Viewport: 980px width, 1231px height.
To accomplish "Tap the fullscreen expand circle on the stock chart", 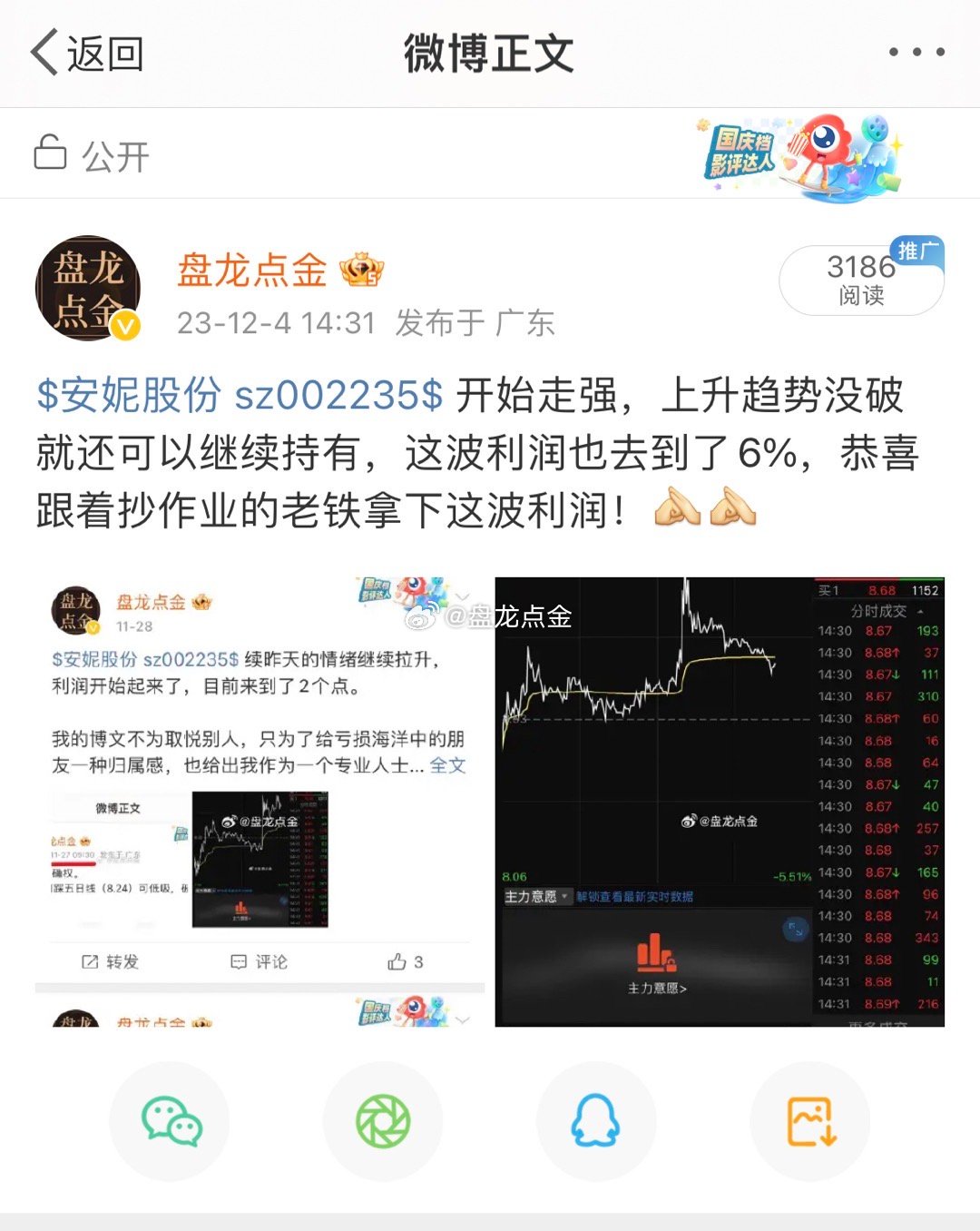I will pyautogui.click(x=796, y=927).
